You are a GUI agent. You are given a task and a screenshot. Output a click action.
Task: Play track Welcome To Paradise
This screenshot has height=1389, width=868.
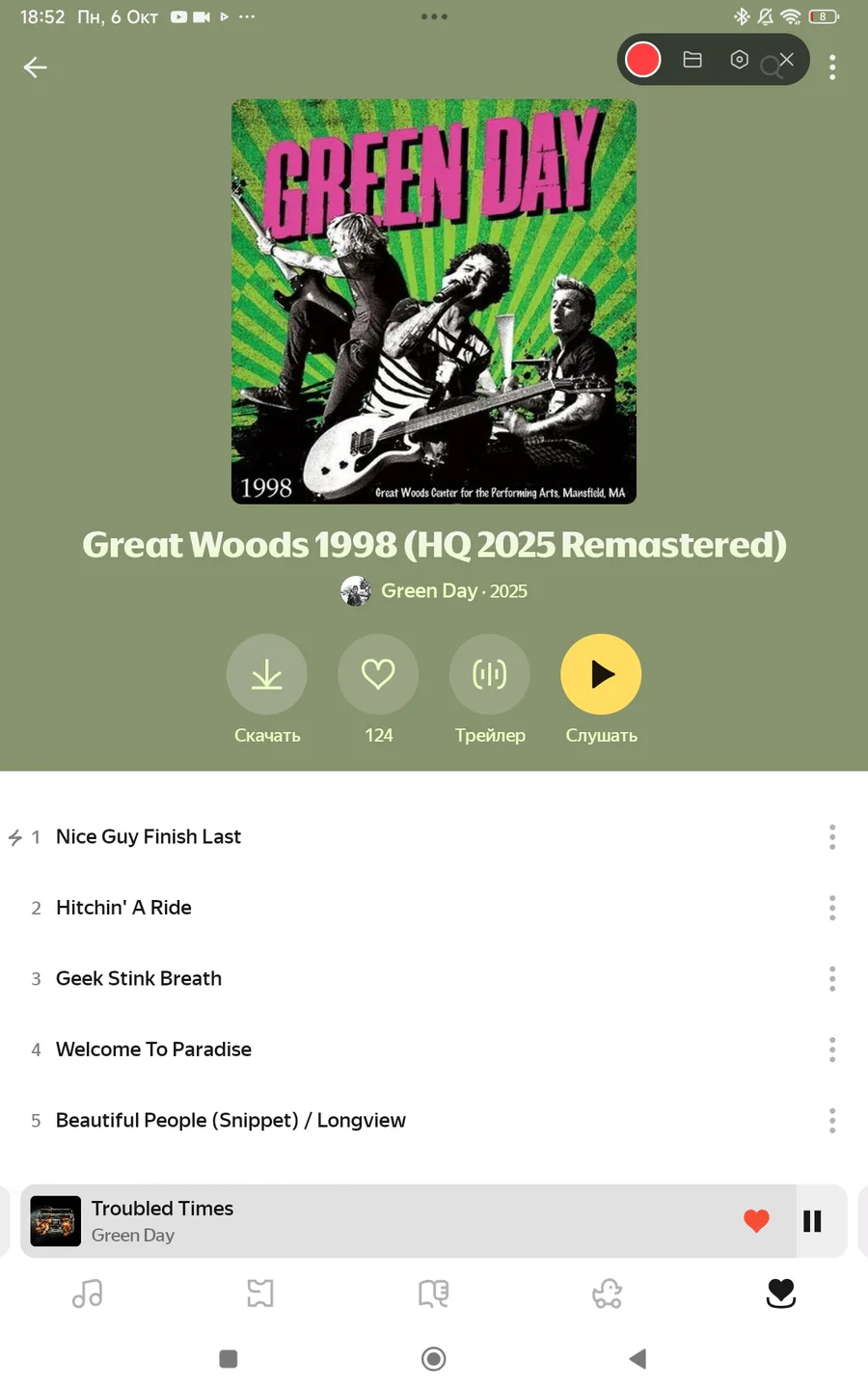(153, 1049)
